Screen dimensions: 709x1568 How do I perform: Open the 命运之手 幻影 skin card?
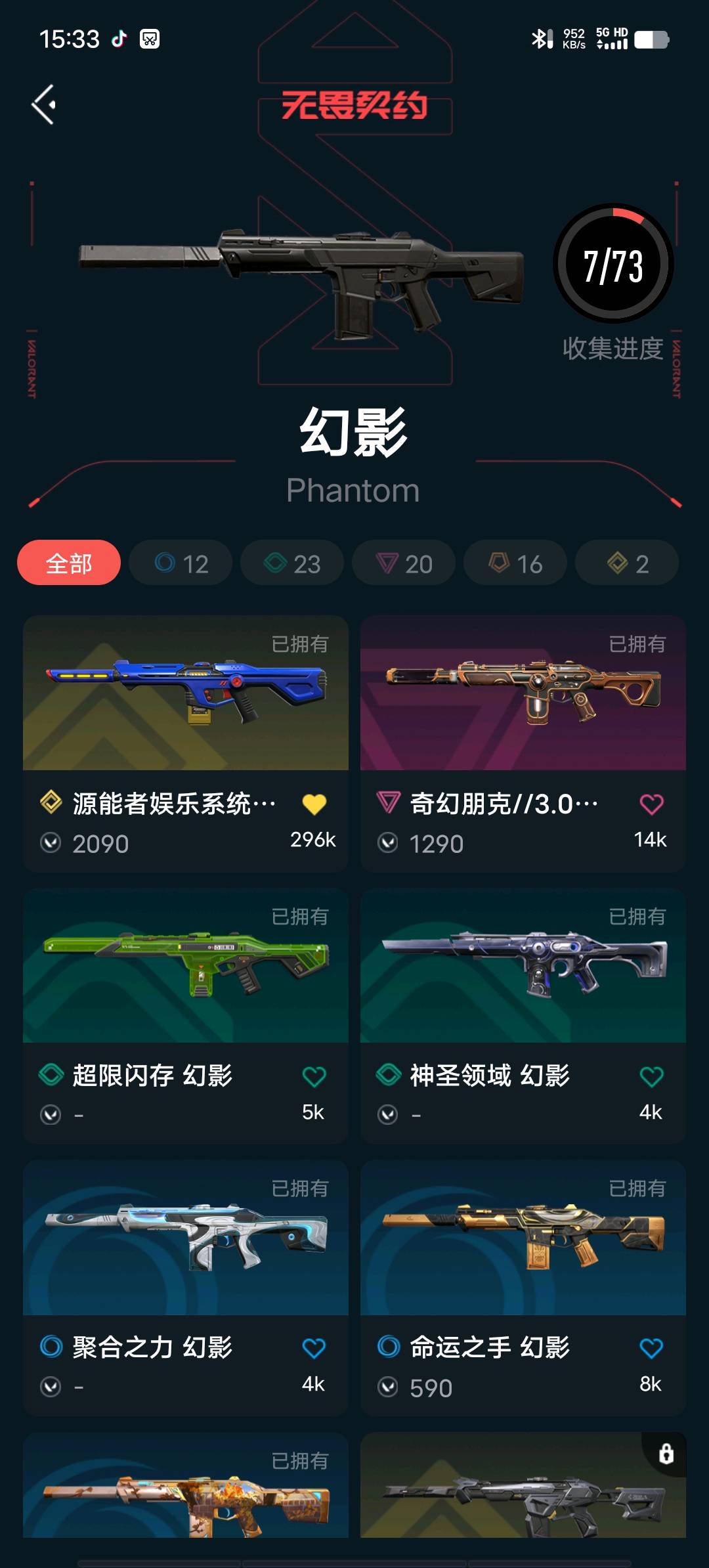click(523, 1288)
